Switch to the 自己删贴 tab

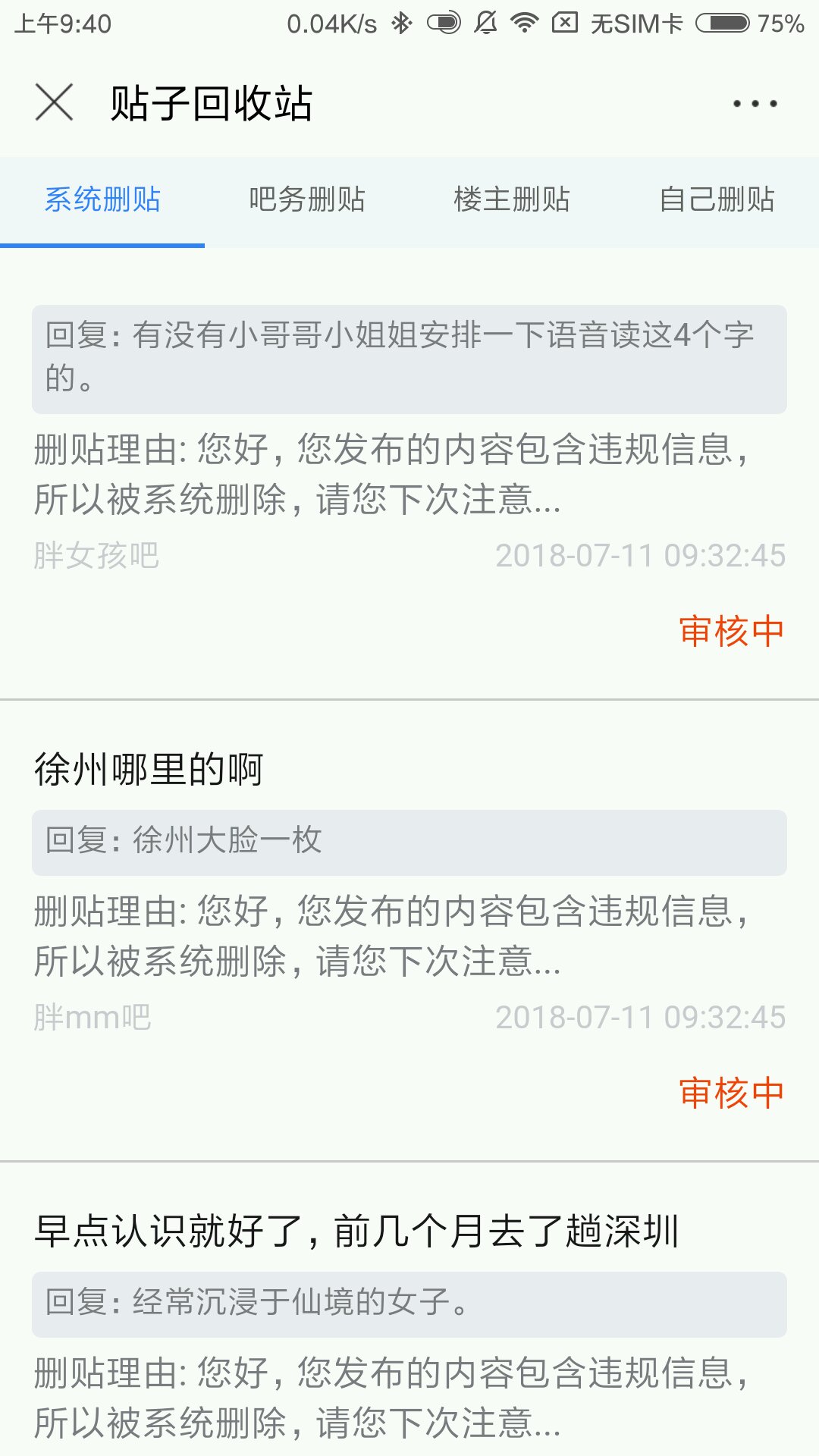pos(717,200)
